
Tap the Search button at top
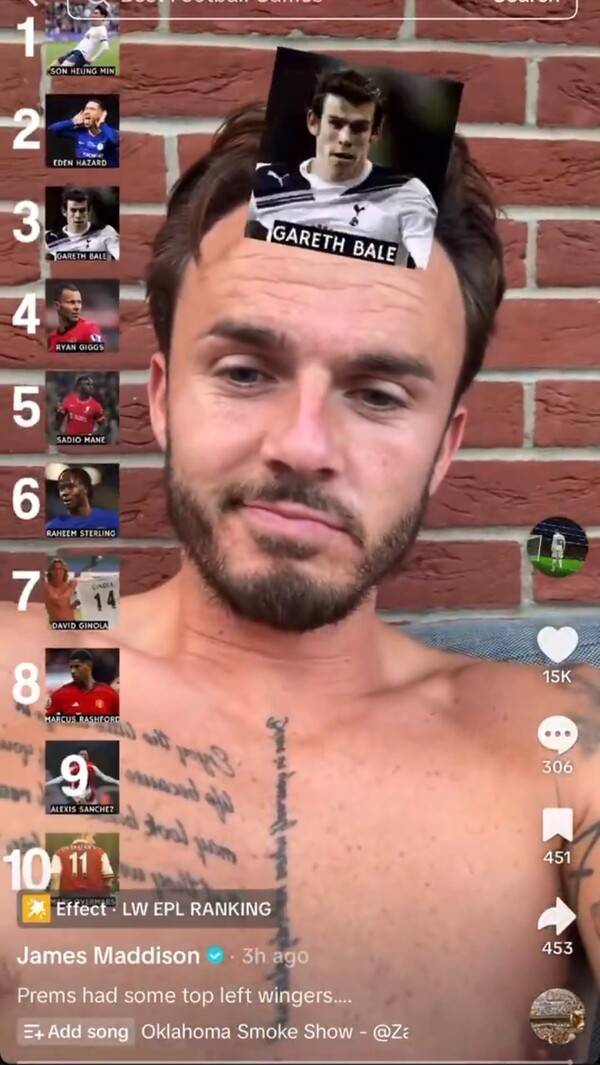pyautogui.click(x=525, y=4)
